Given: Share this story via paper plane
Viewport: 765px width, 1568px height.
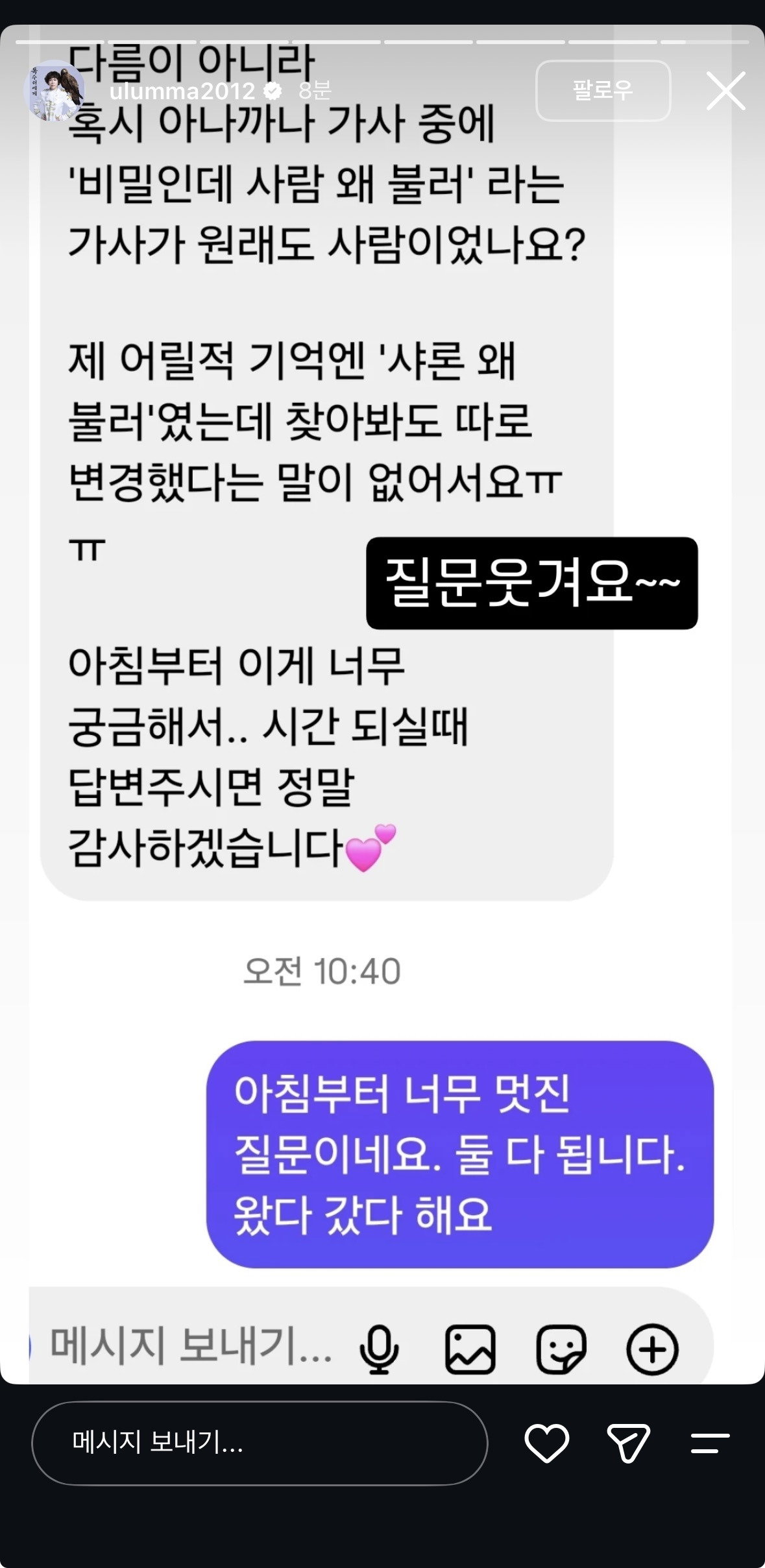Looking at the screenshot, I should [628, 1443].
